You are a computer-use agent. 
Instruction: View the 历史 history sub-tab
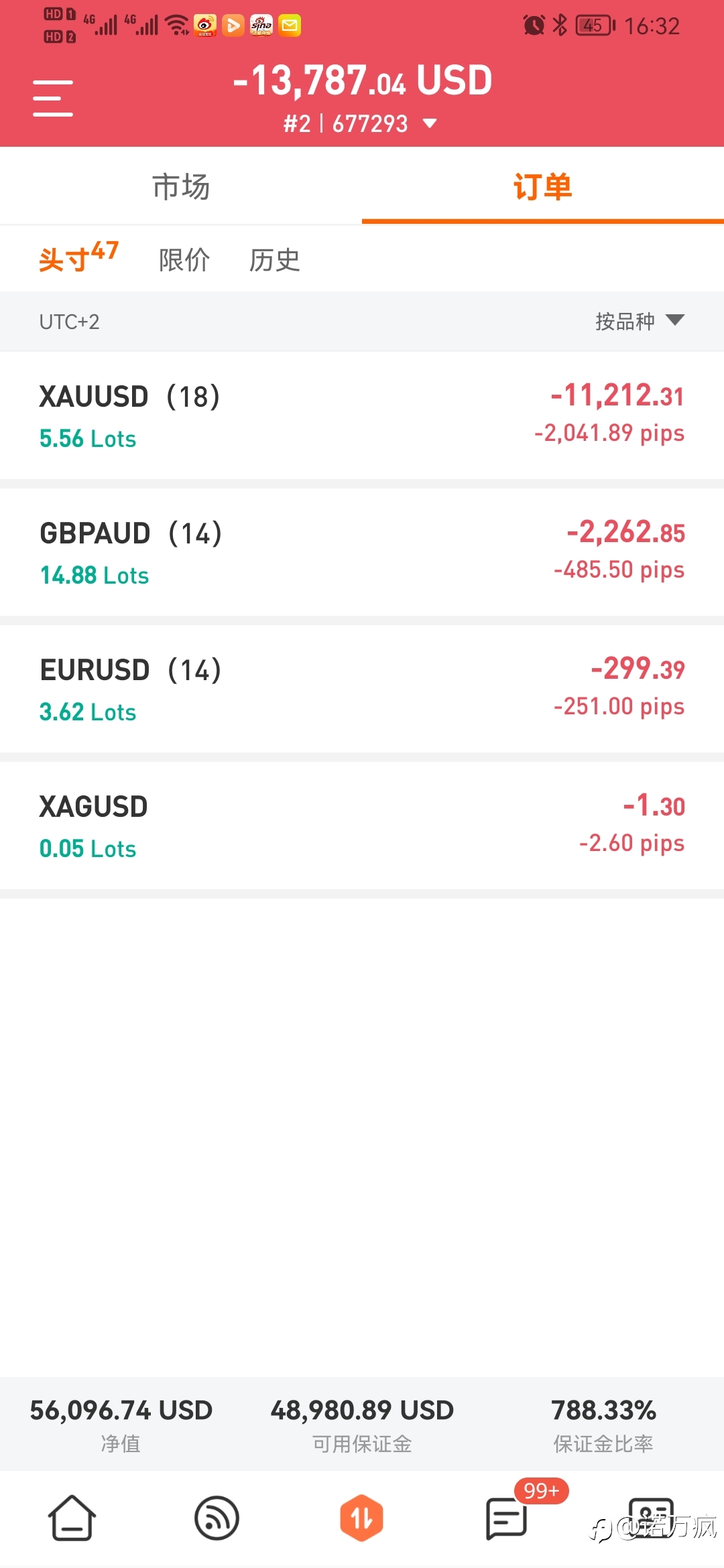275,260
